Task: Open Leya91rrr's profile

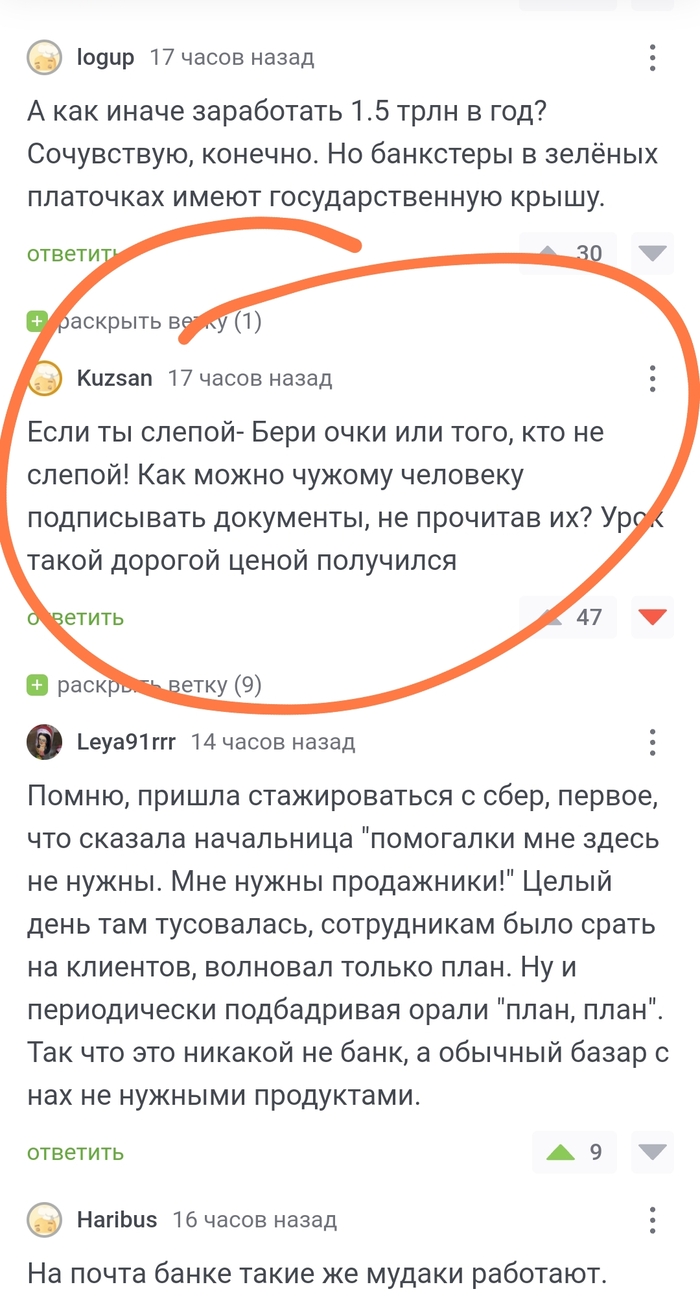Action: click(126, 742)
